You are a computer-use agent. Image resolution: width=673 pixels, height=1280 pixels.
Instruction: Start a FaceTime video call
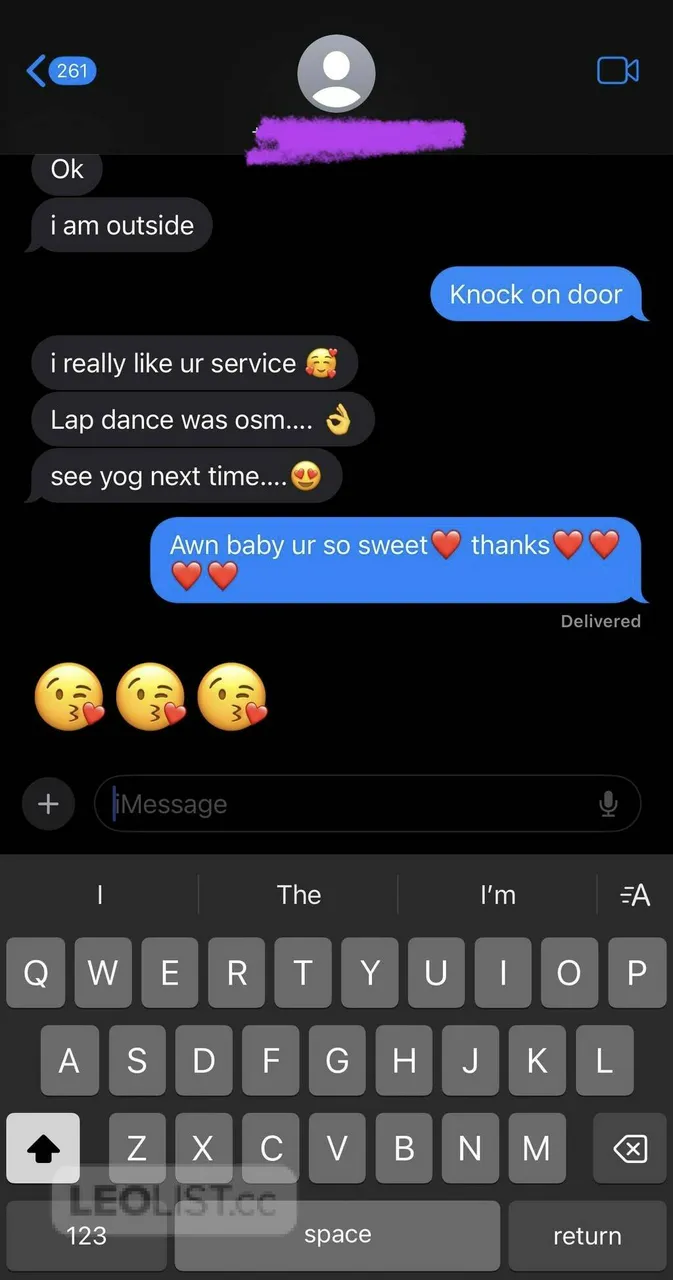617,70
